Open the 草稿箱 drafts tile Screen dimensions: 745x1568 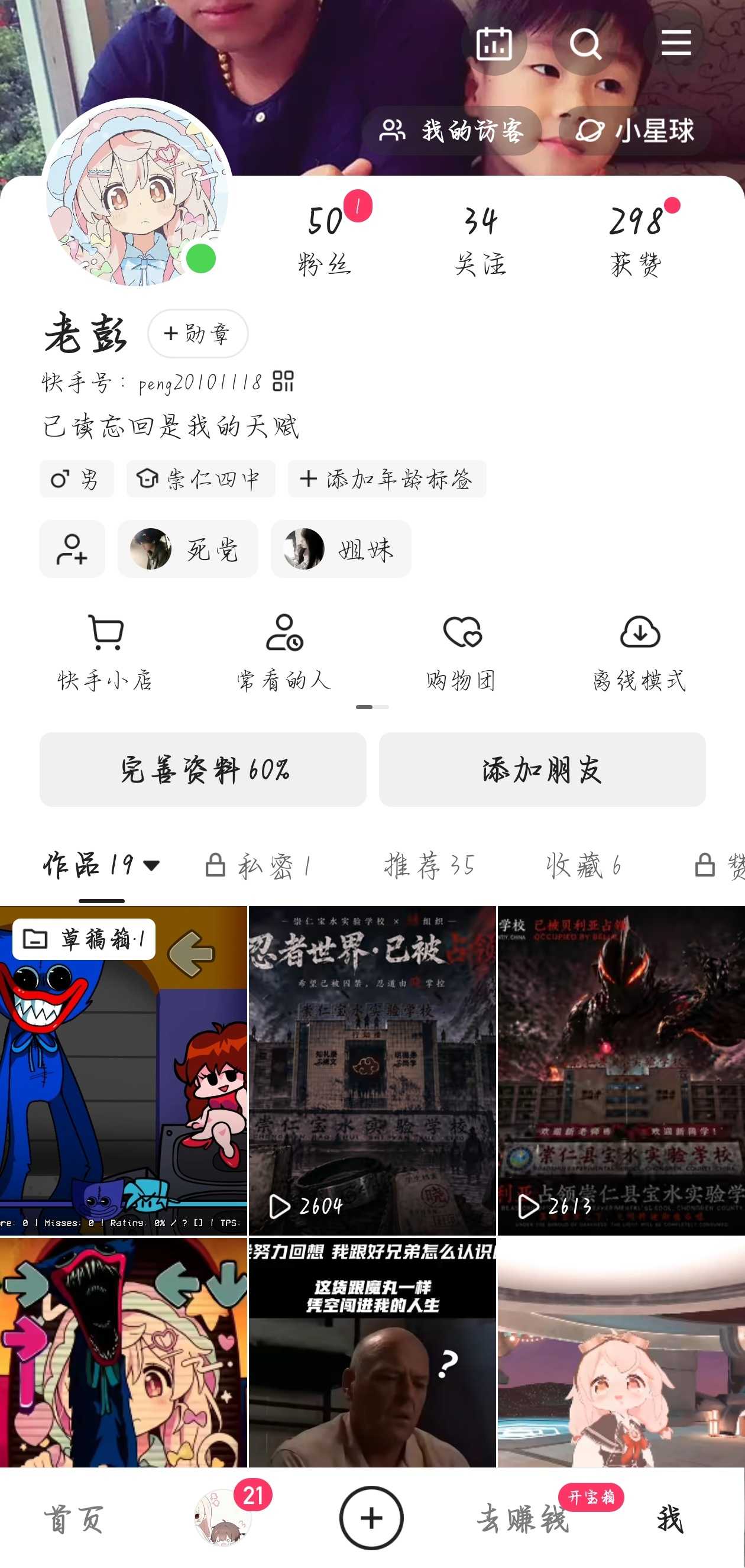tap(85, 939)
